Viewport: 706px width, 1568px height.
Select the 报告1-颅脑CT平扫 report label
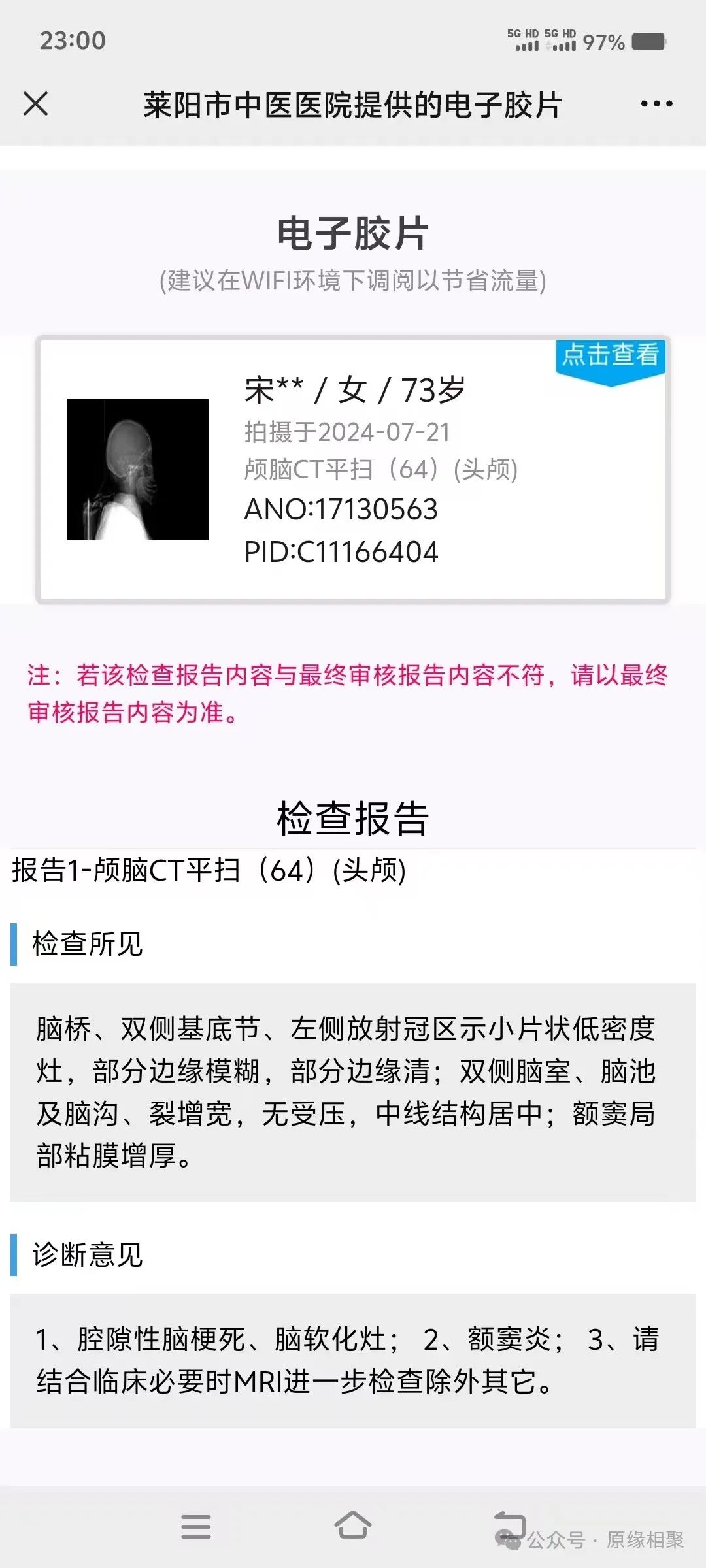pyautogui.click(x=209, y=869)
